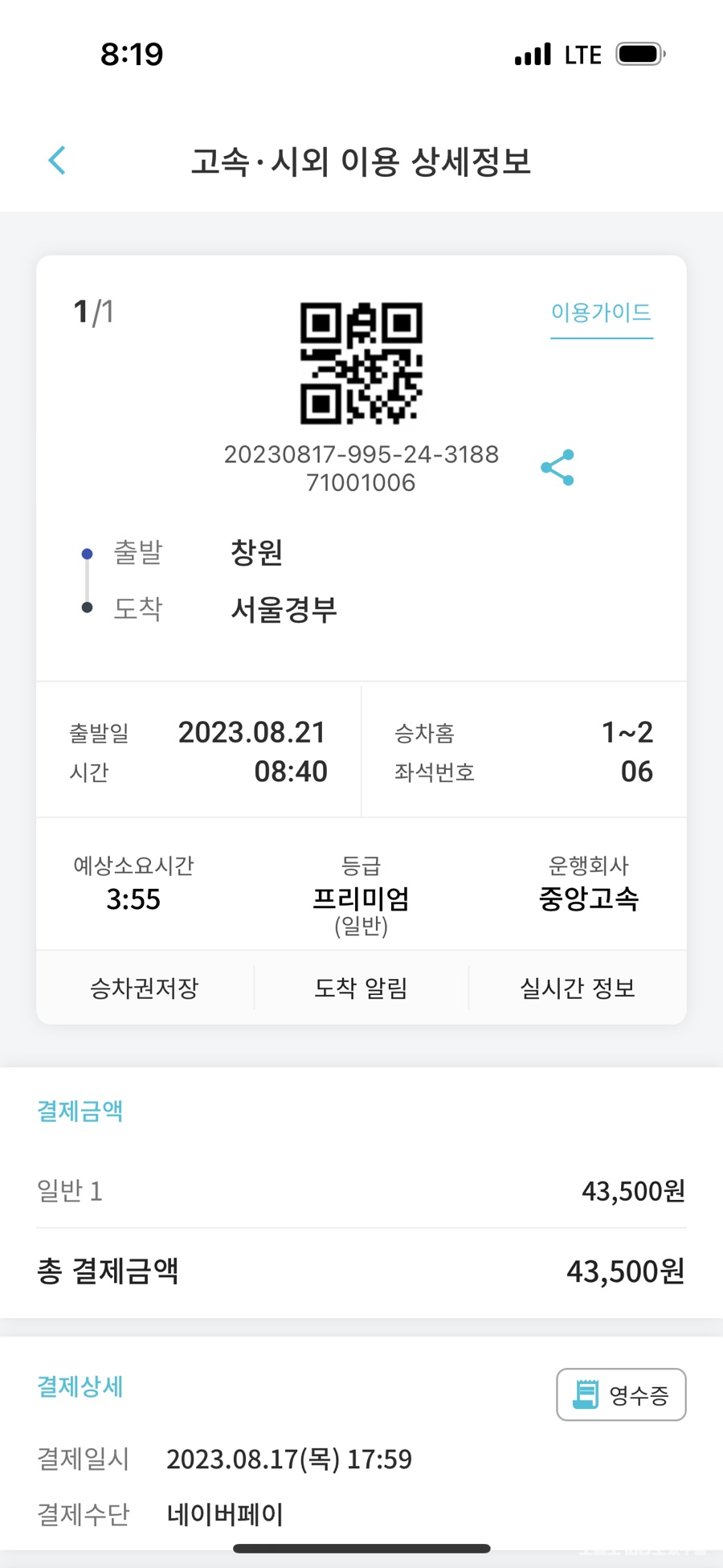View 실시간 정보
The height and width of the screenshot is (1568, 723).
(x=578, y=988)
